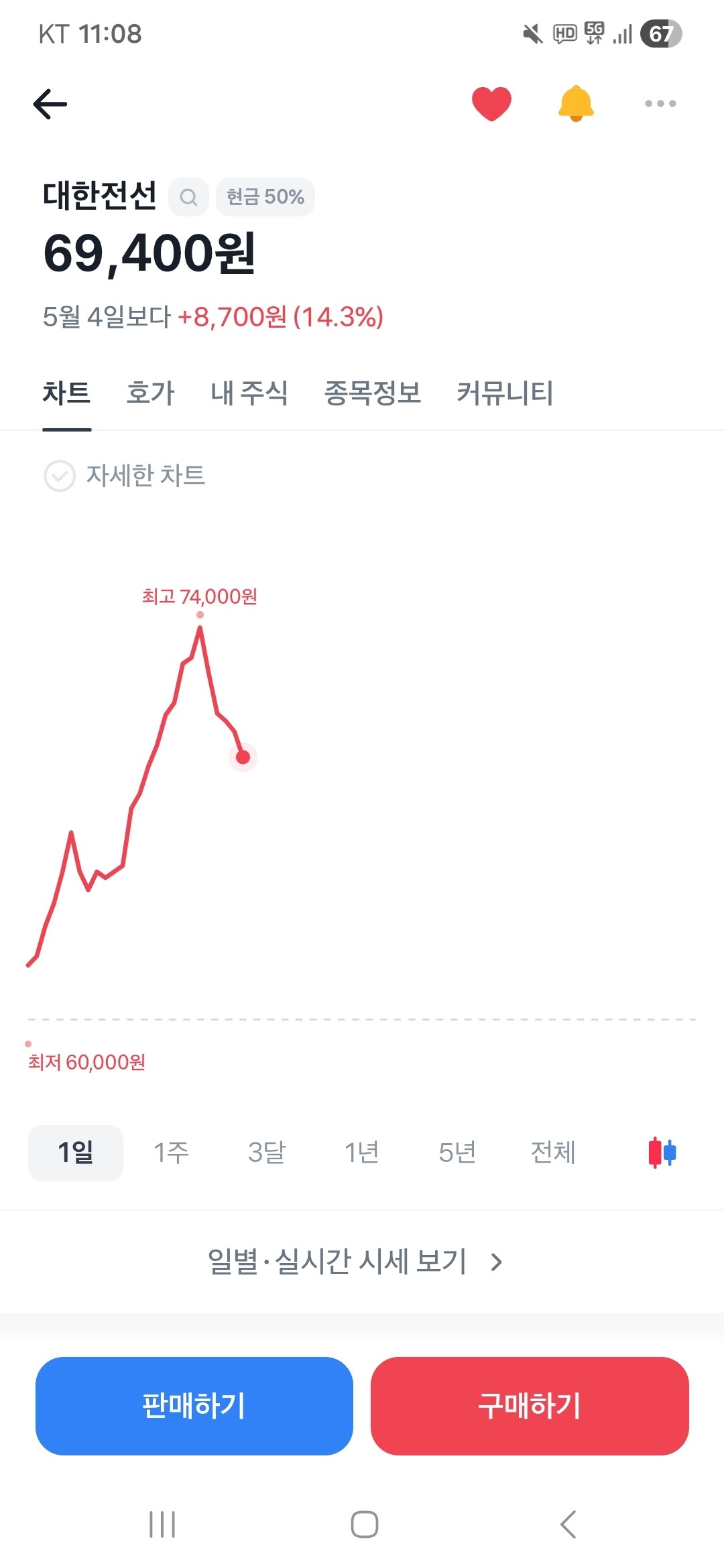Open the three-dot overflow menu

pyautogui.click(x=660, y=103)
